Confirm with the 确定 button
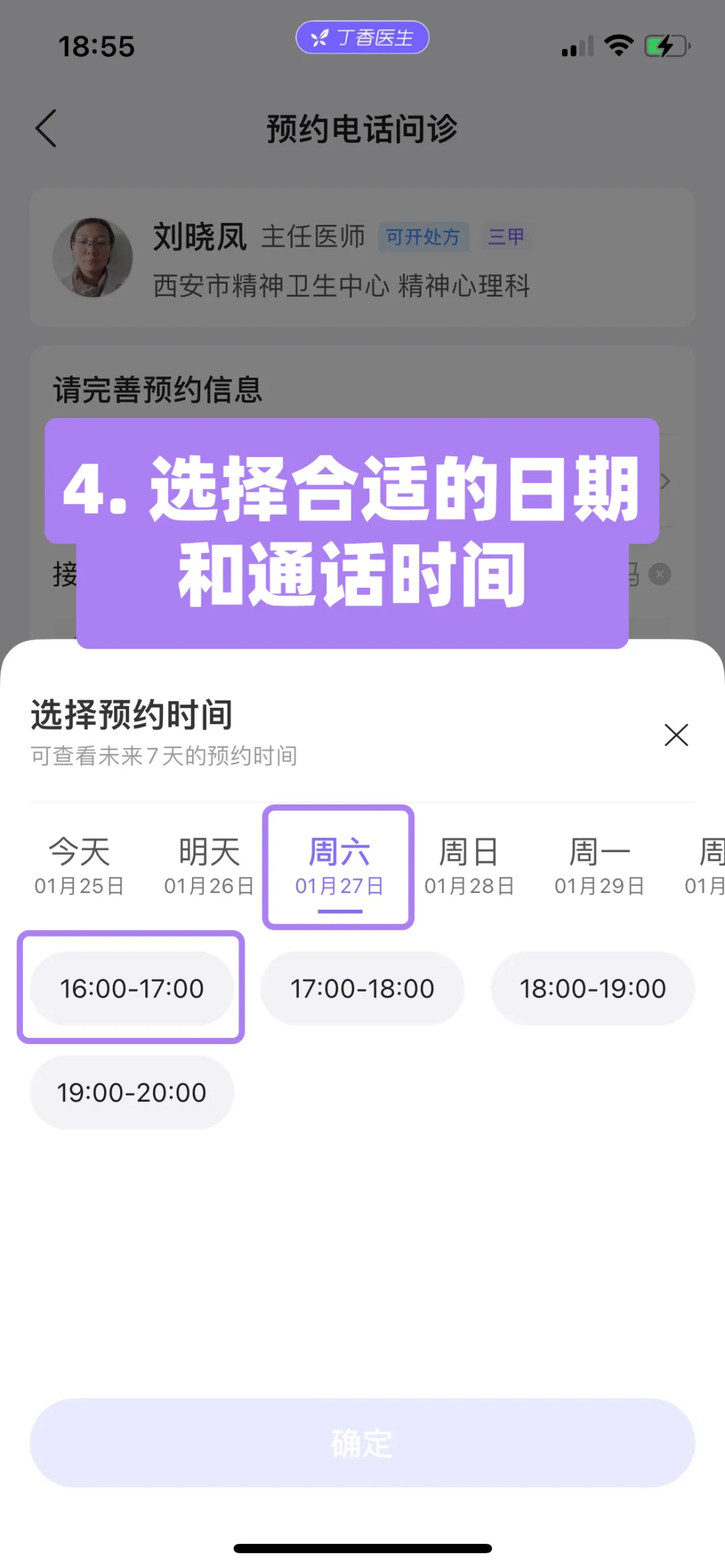This screenshot has height=1568, width=725. coord(362,1443)
